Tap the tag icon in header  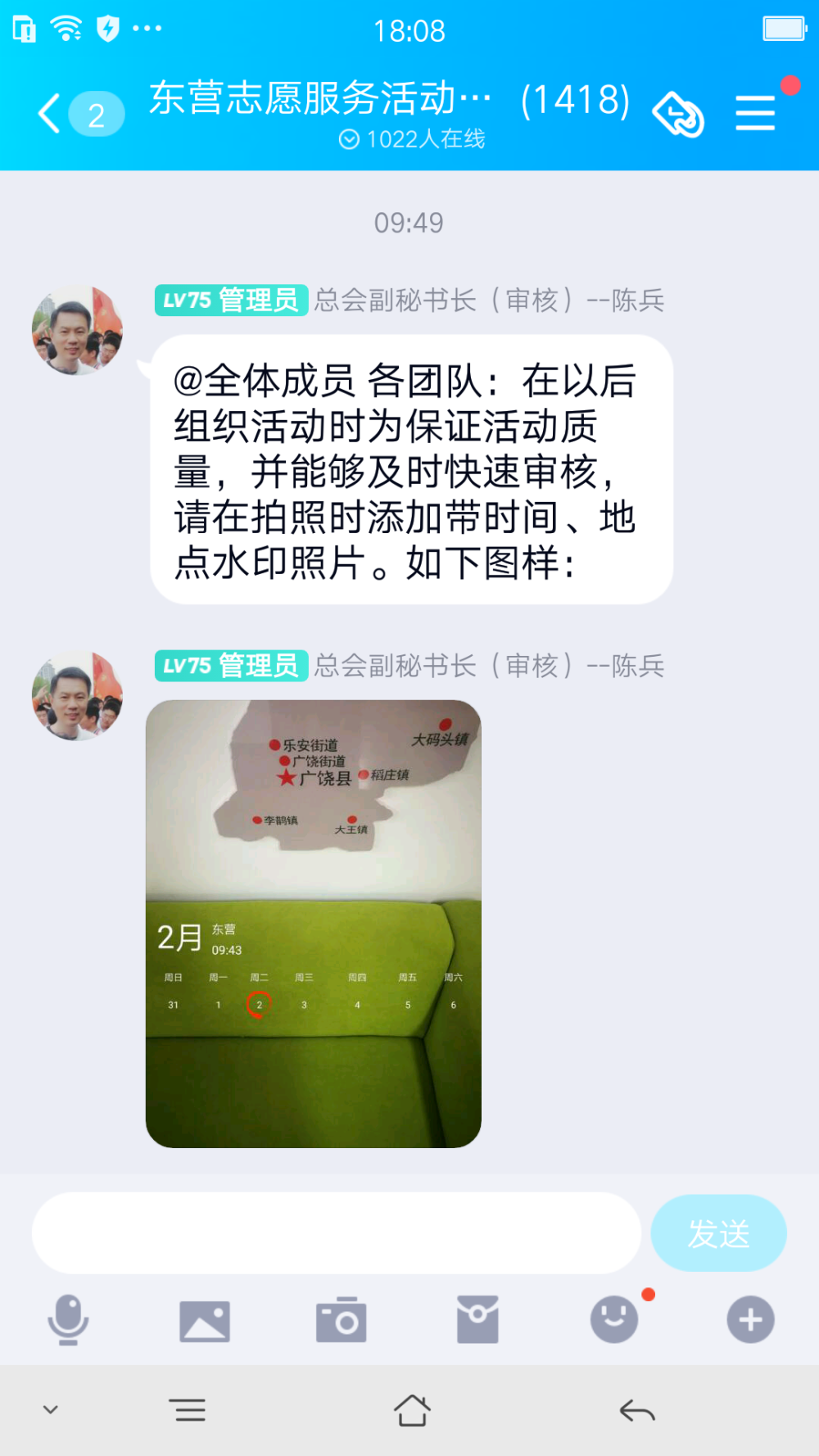pos(678,114)
